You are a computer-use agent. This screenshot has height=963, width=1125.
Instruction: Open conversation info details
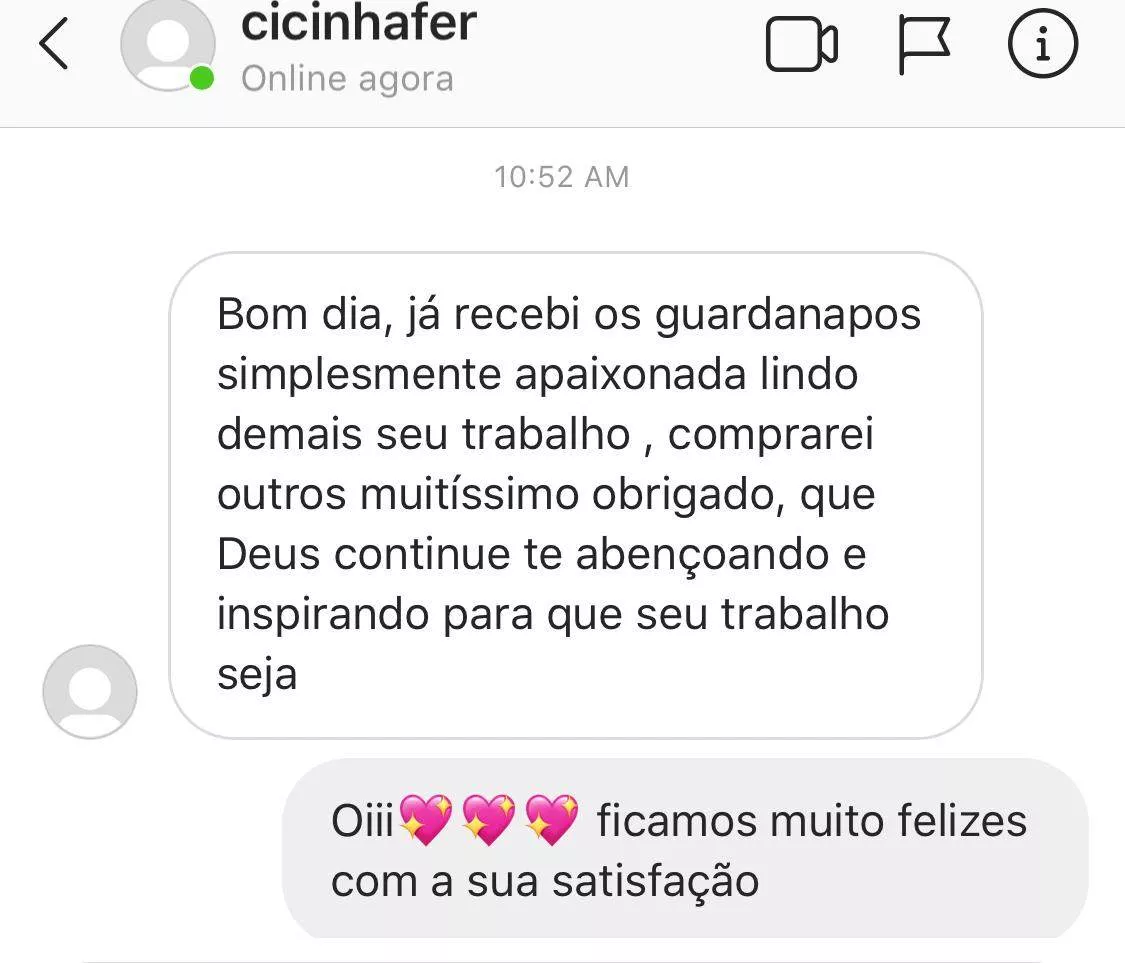[1042, 46]
